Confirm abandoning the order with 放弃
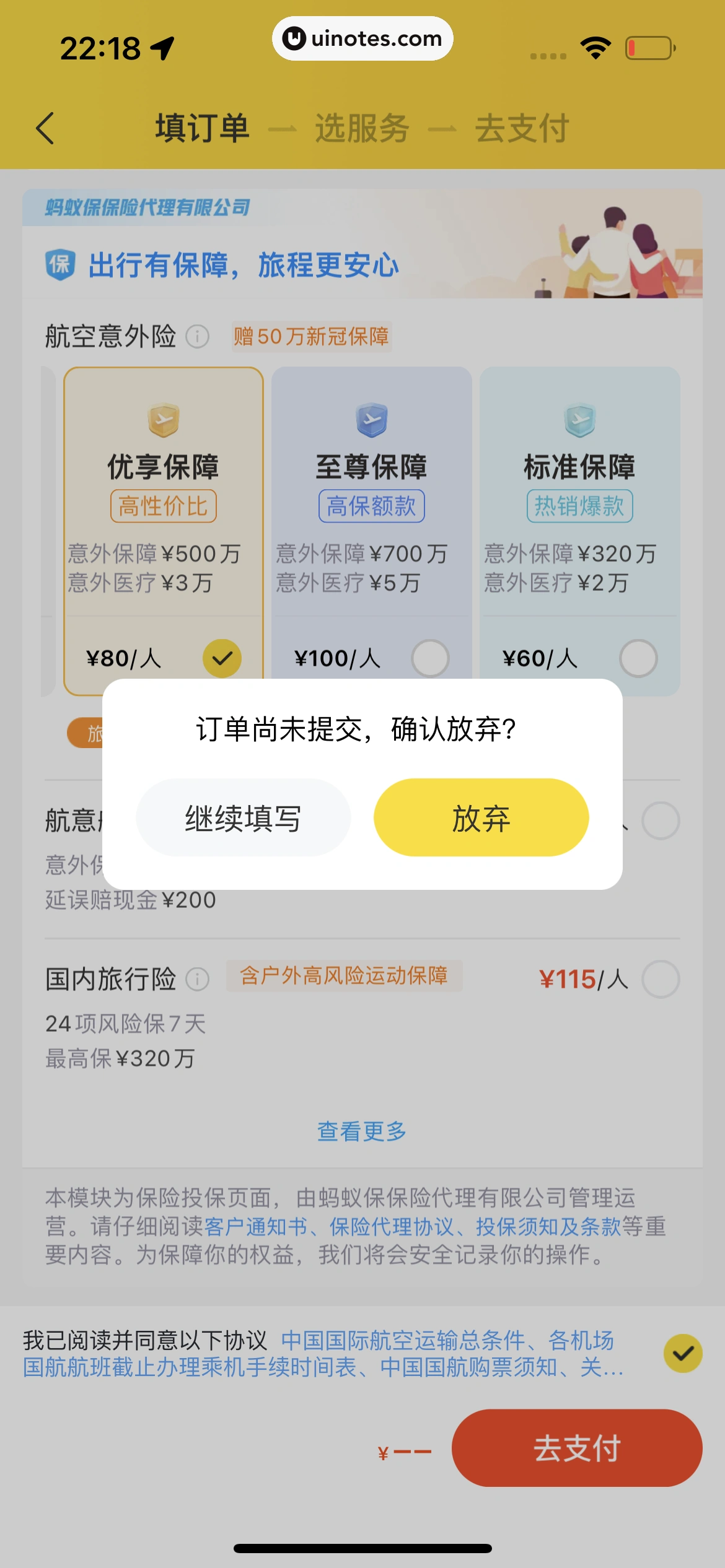This screenshot has width=725, height=1568. tap(481, 817)
